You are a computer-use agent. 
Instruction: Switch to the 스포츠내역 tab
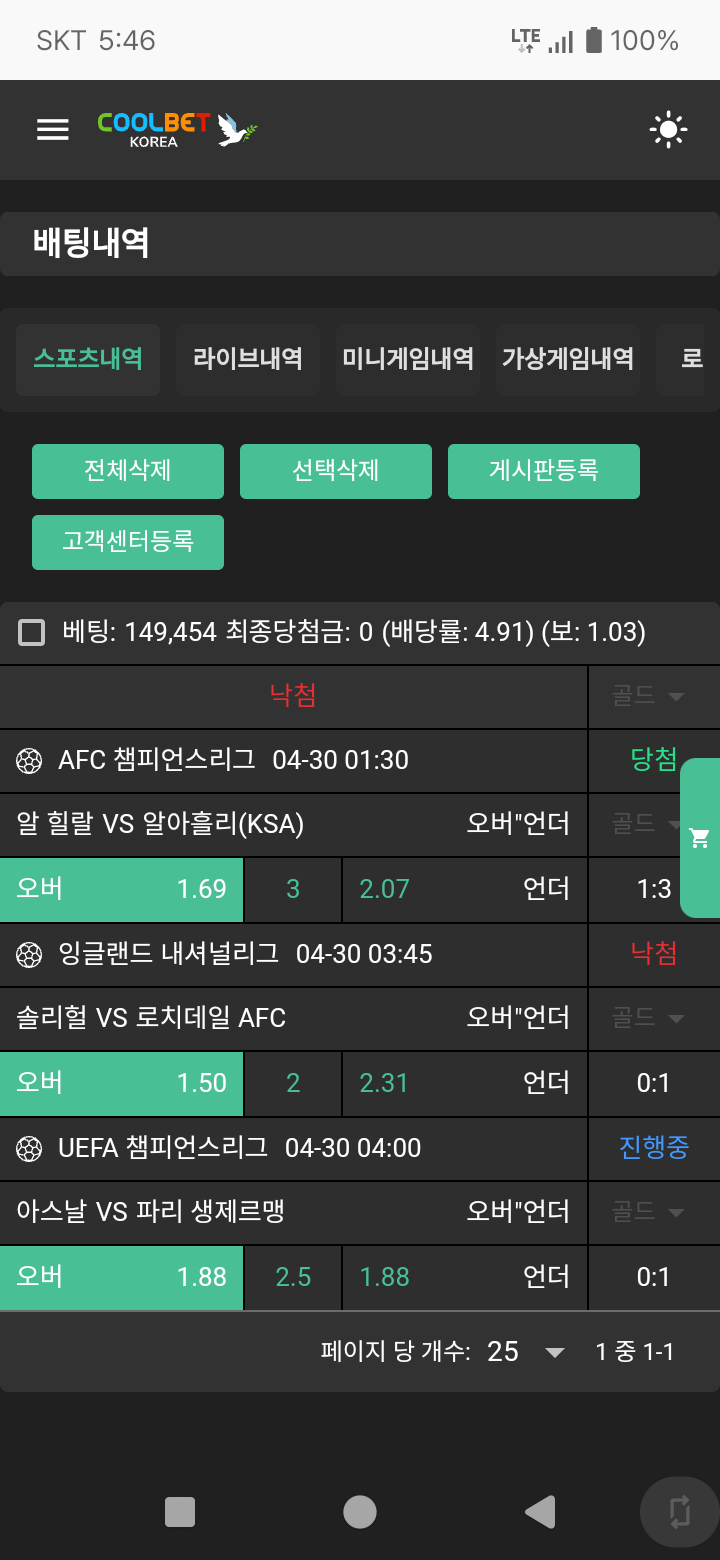[x=88, y=359]
